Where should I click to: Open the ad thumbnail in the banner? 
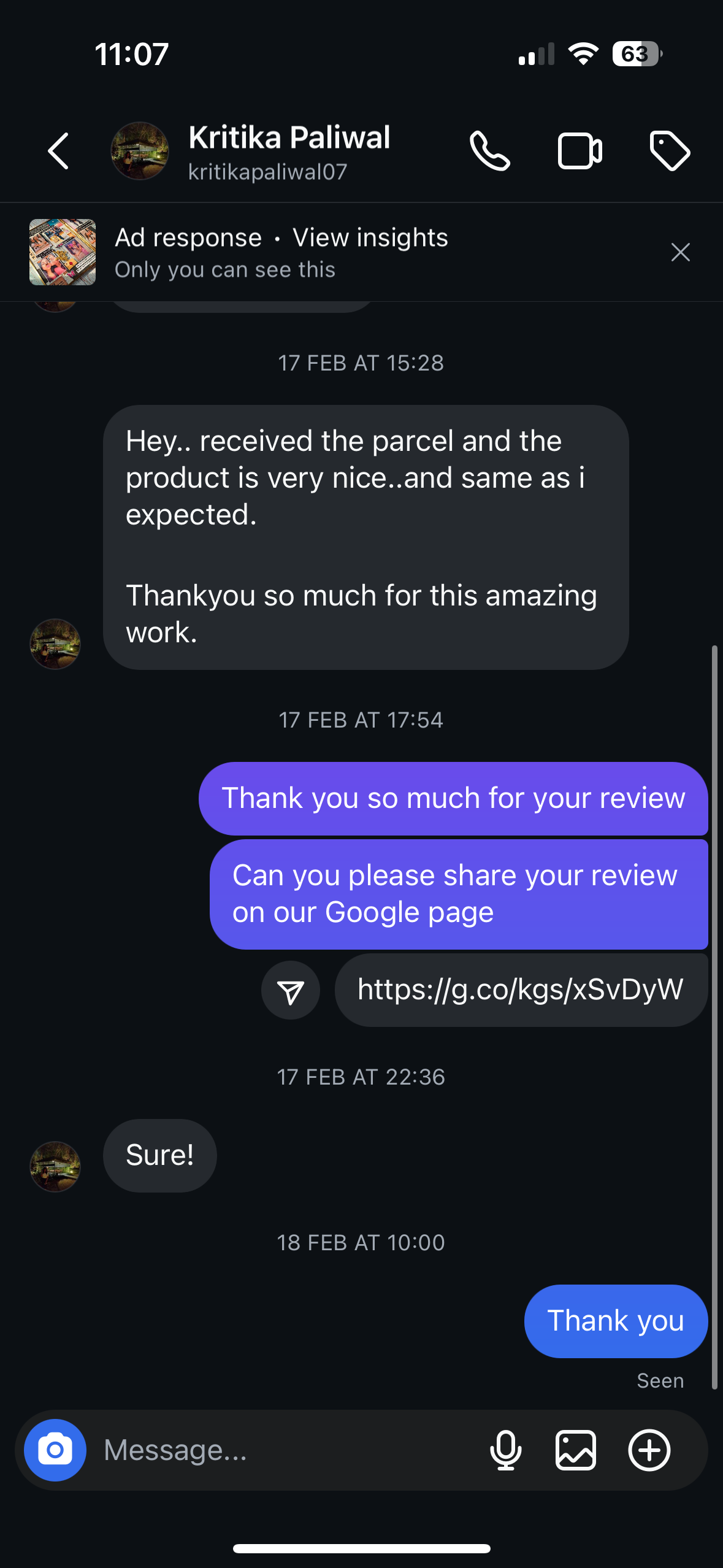63,252
